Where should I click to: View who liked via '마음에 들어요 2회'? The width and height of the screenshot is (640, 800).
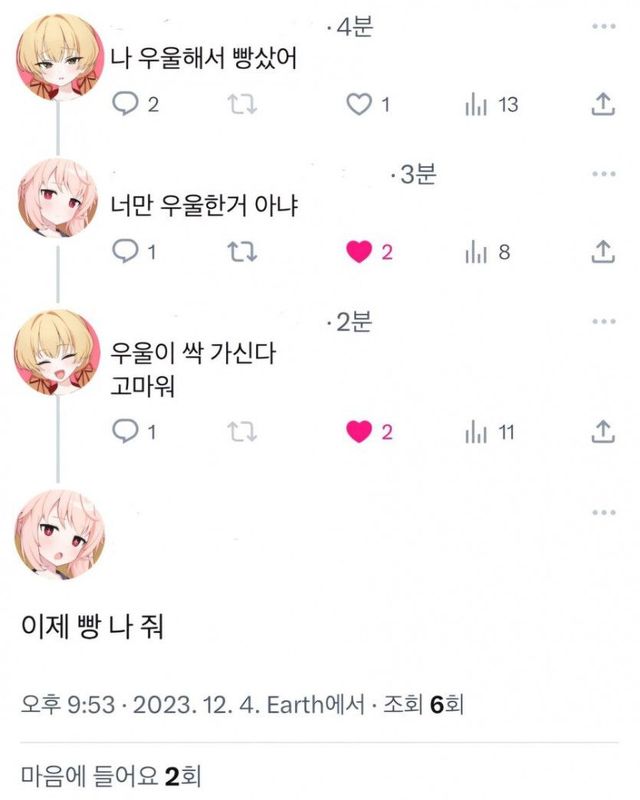(x=112, y=775)
